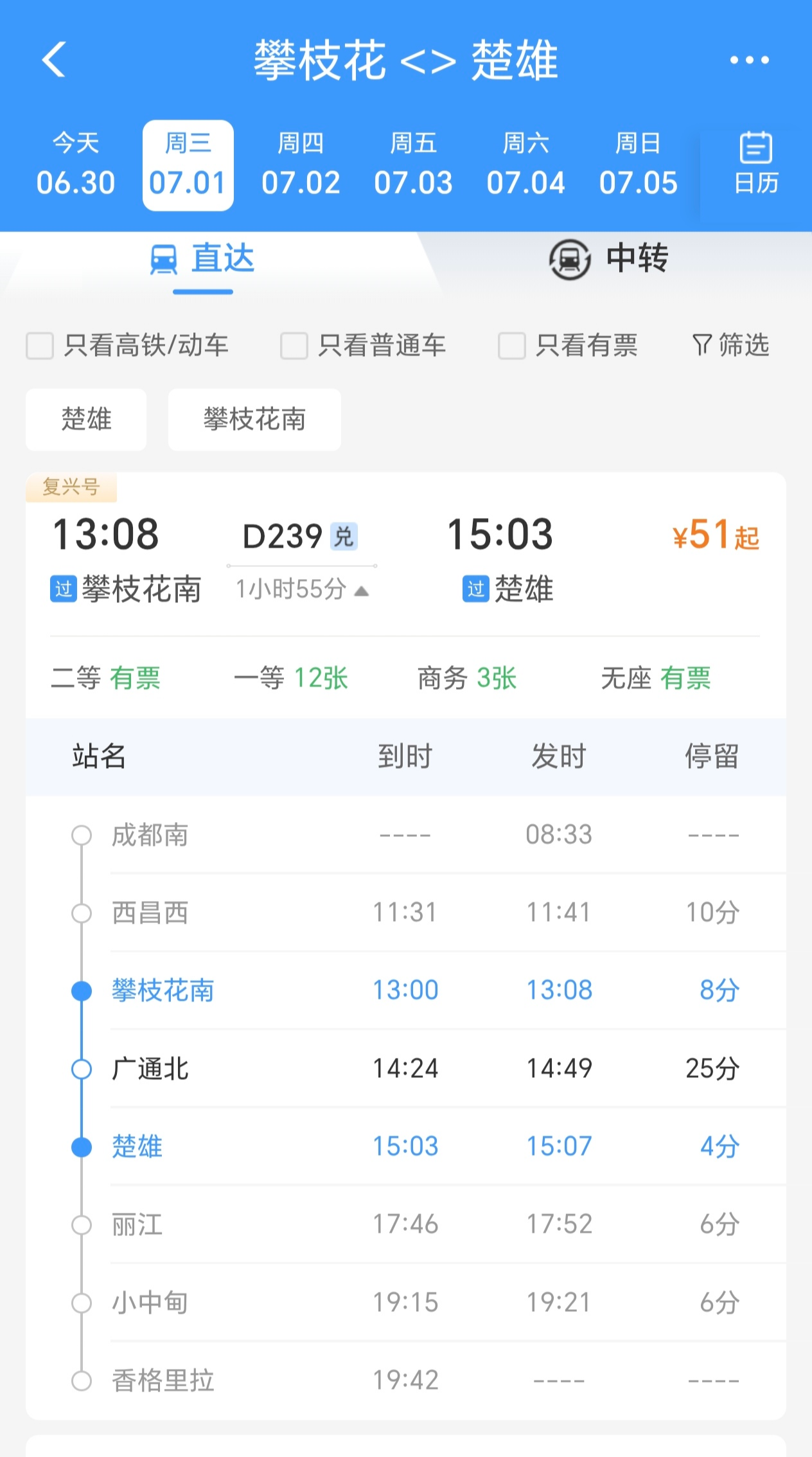Switch to the 中转 transfer tab
The width and height of the screenshot is (812, 1457).
[x=608, y=259]
